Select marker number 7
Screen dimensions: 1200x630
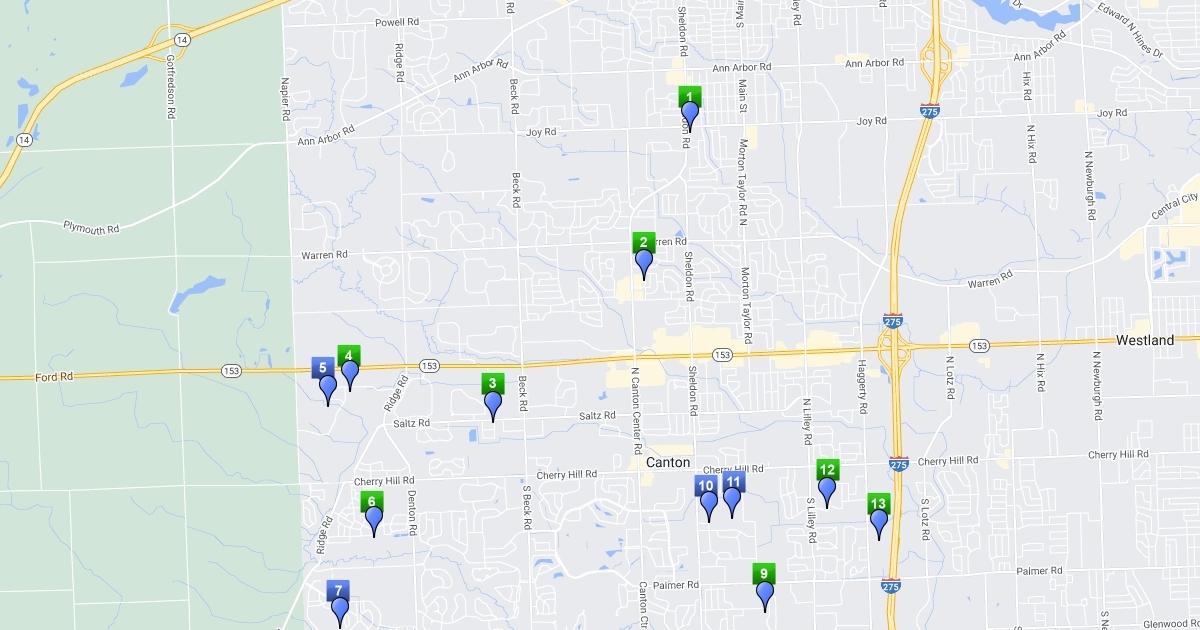tap(340, 606)
